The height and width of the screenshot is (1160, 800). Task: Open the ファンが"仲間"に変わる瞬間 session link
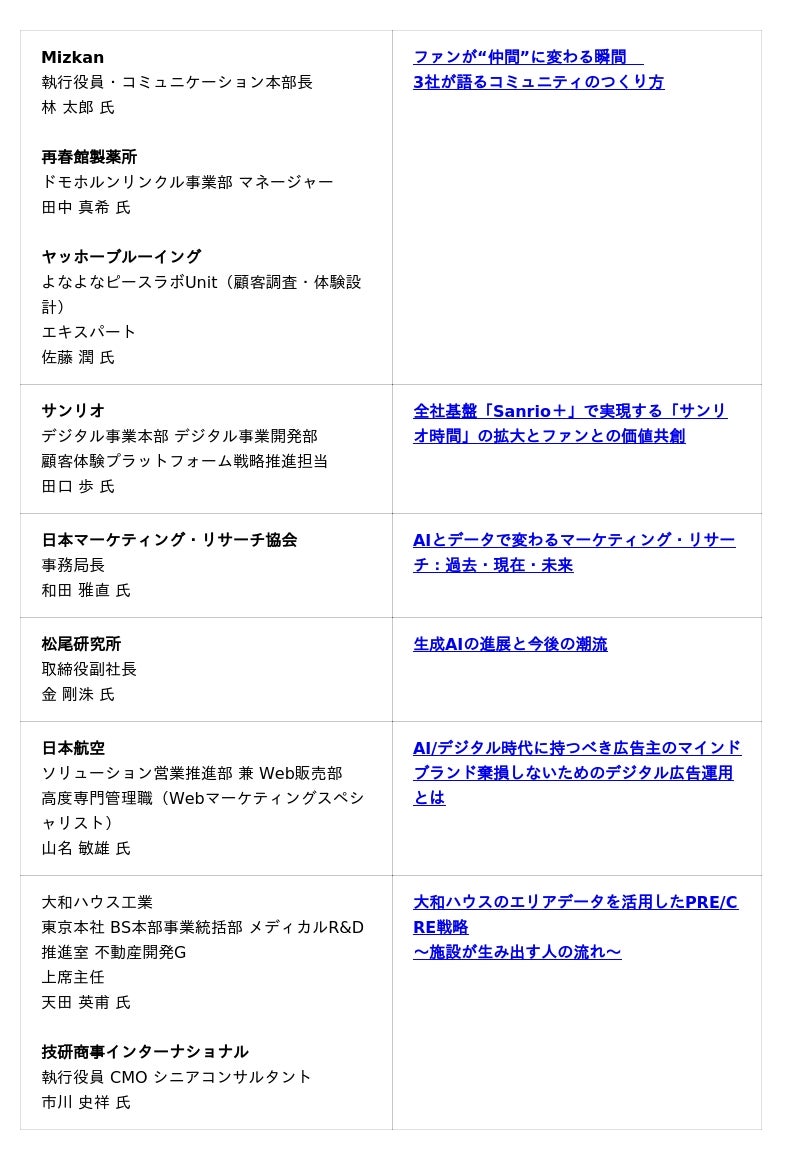pyautogui.click(x=520, y=57)
